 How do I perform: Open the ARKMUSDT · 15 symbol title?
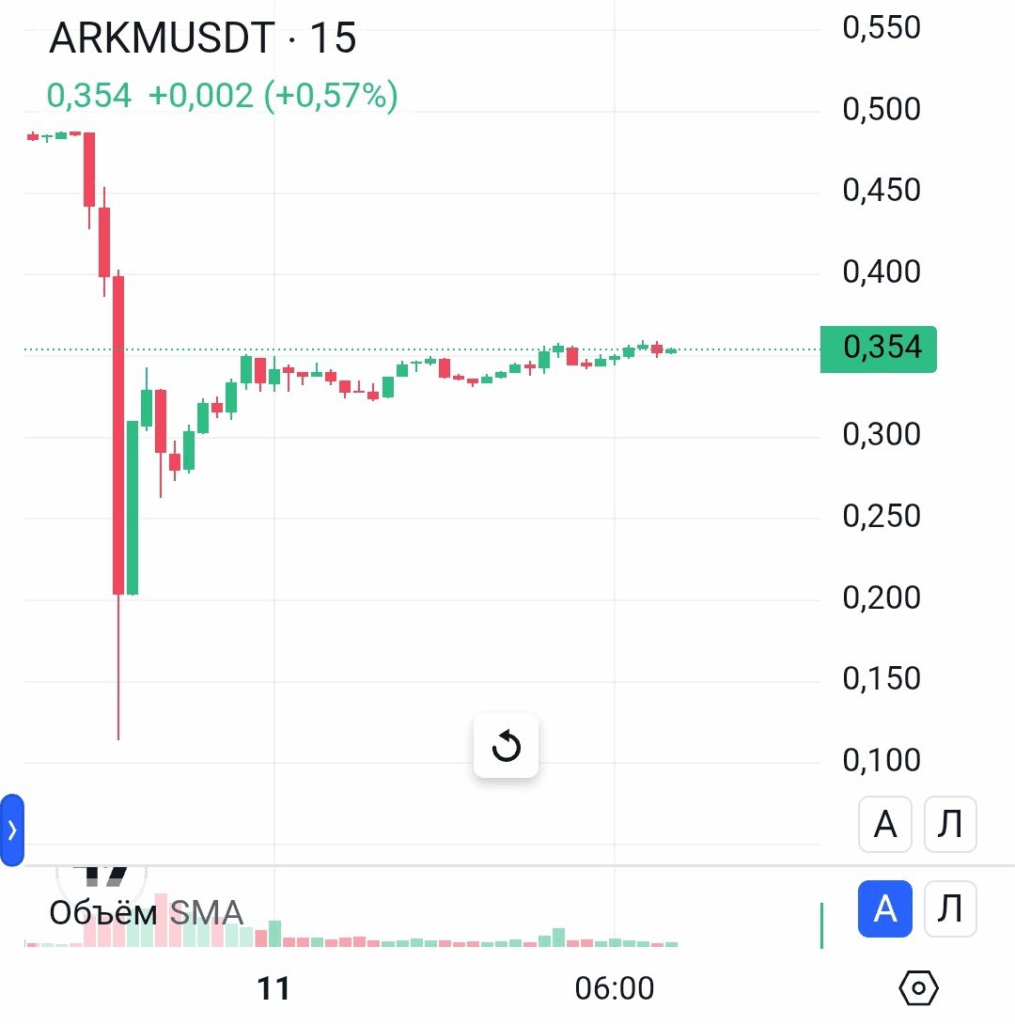coord(203,39)
